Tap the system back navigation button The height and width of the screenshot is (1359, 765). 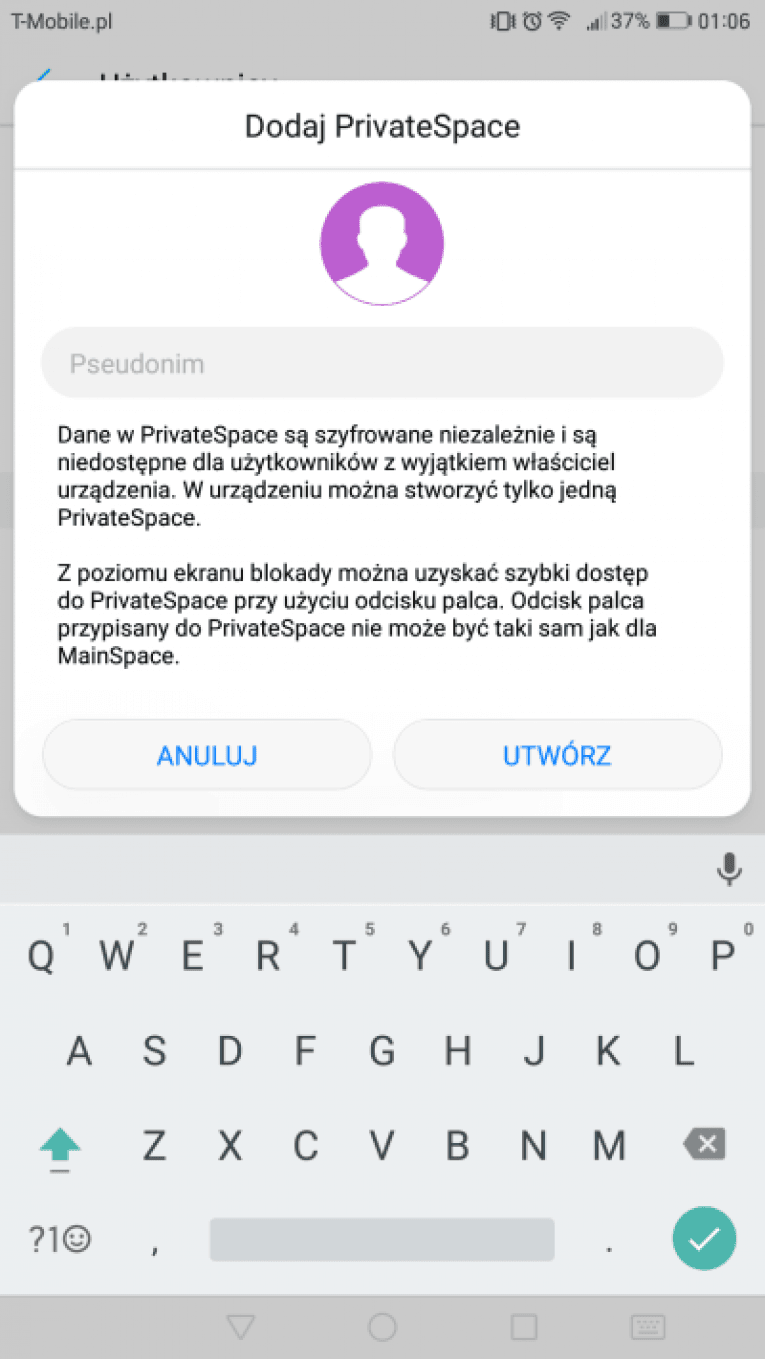[x=241, y=1327]
